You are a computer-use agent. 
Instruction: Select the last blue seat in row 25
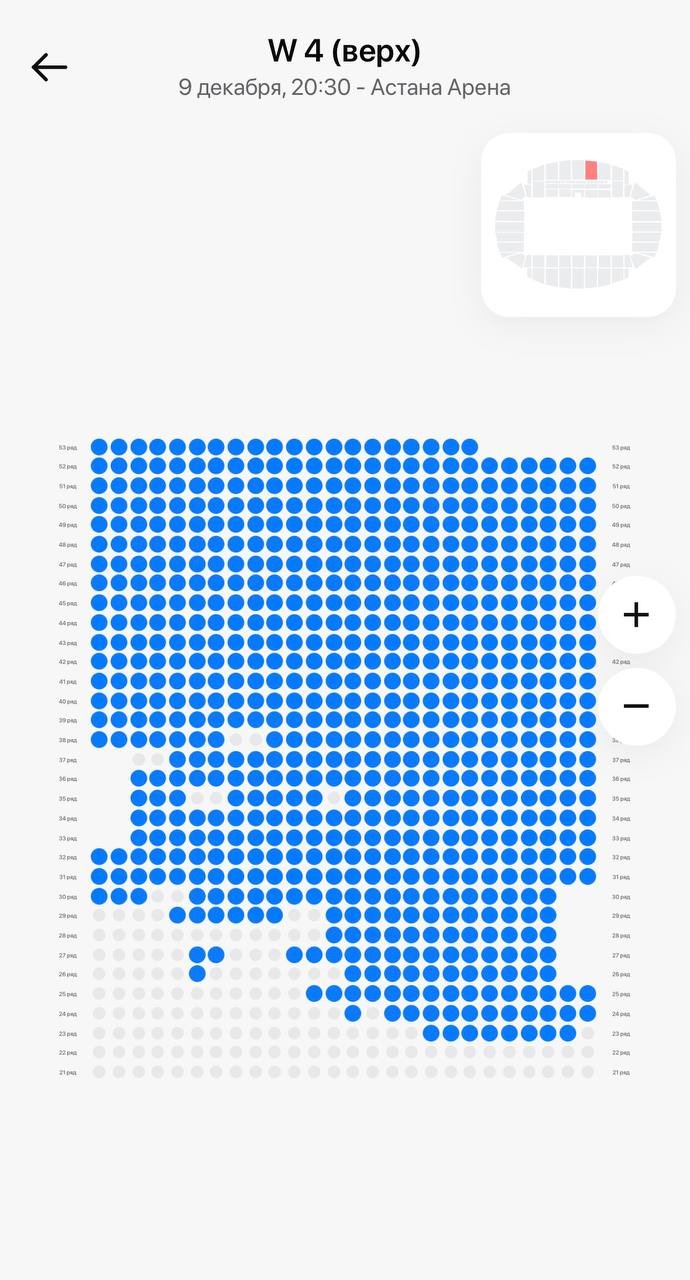click(587, 993)
